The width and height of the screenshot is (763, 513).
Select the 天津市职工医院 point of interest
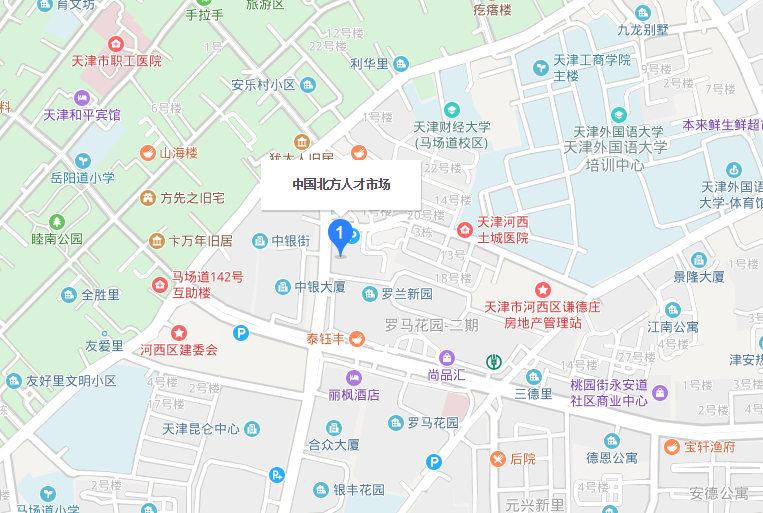click(117, 45)
